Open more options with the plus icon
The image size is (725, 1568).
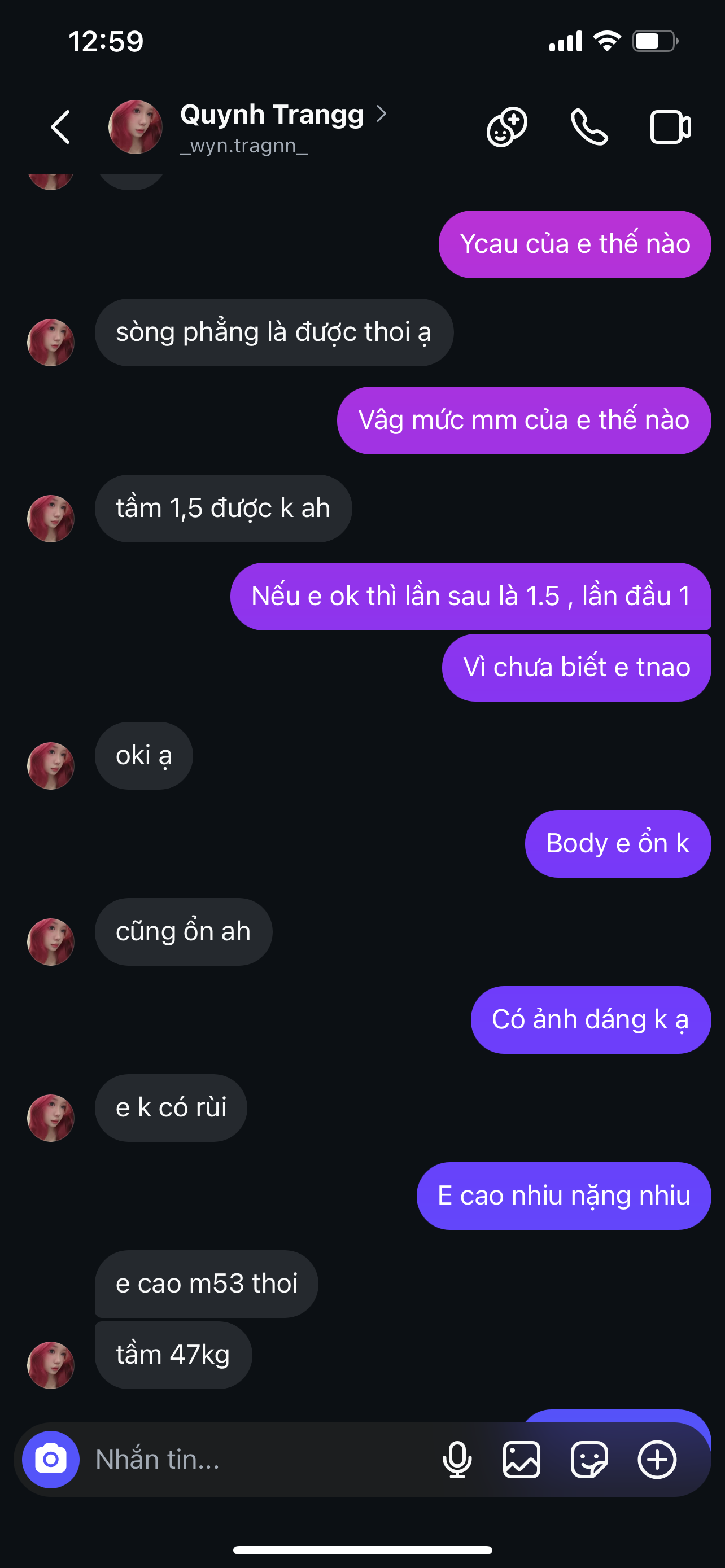(657, 1459)
